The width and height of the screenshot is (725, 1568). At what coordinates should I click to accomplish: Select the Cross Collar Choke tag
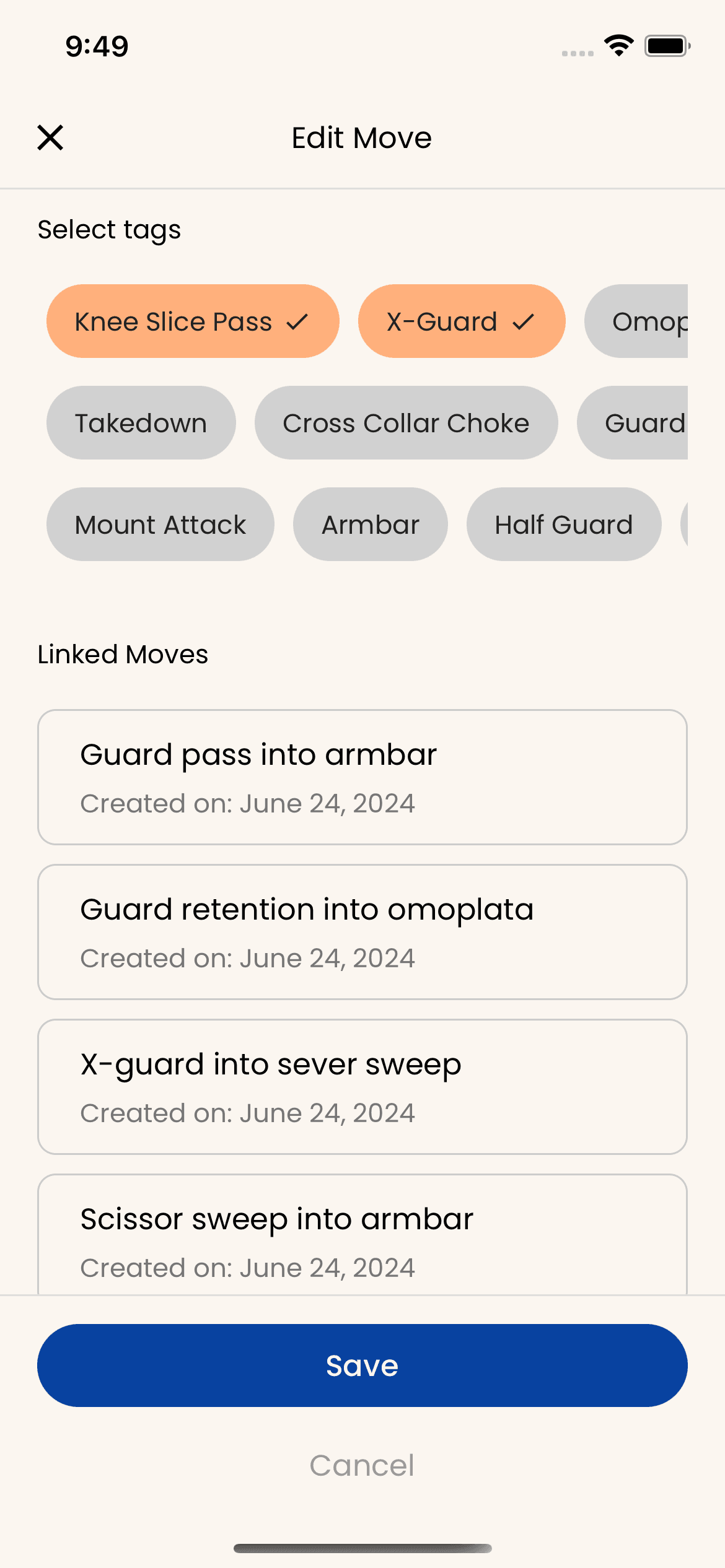pos(406,423)
